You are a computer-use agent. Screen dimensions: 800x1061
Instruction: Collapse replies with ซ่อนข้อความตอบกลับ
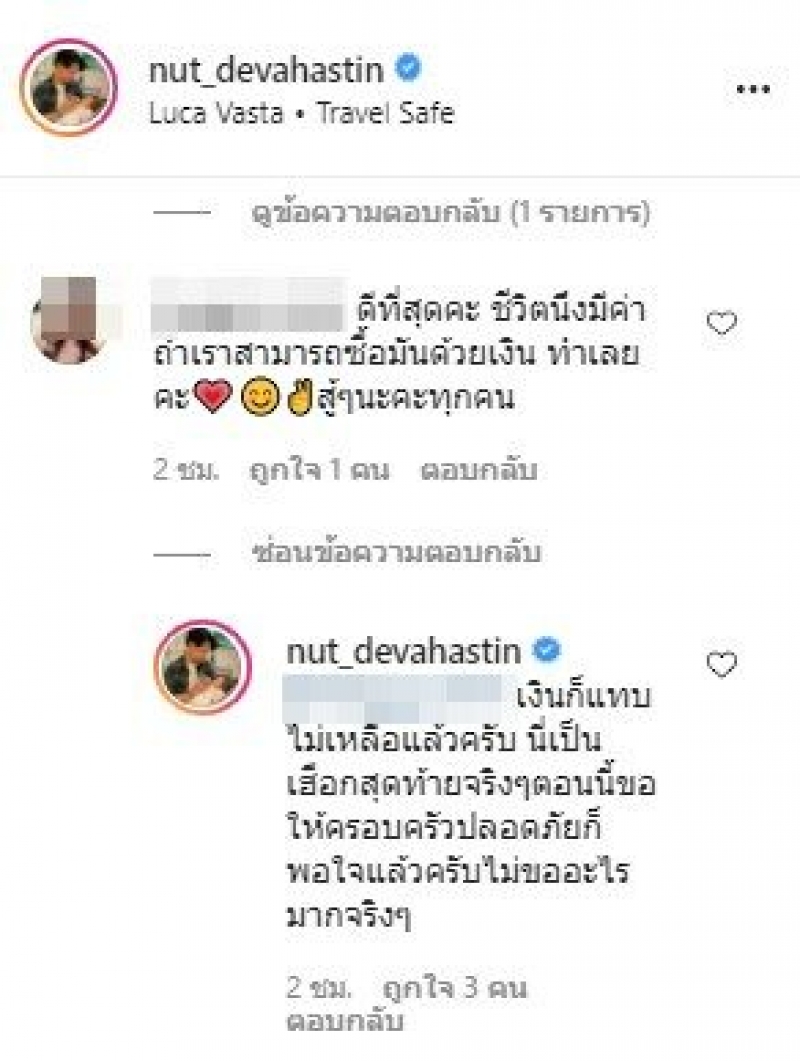(397, 551)
